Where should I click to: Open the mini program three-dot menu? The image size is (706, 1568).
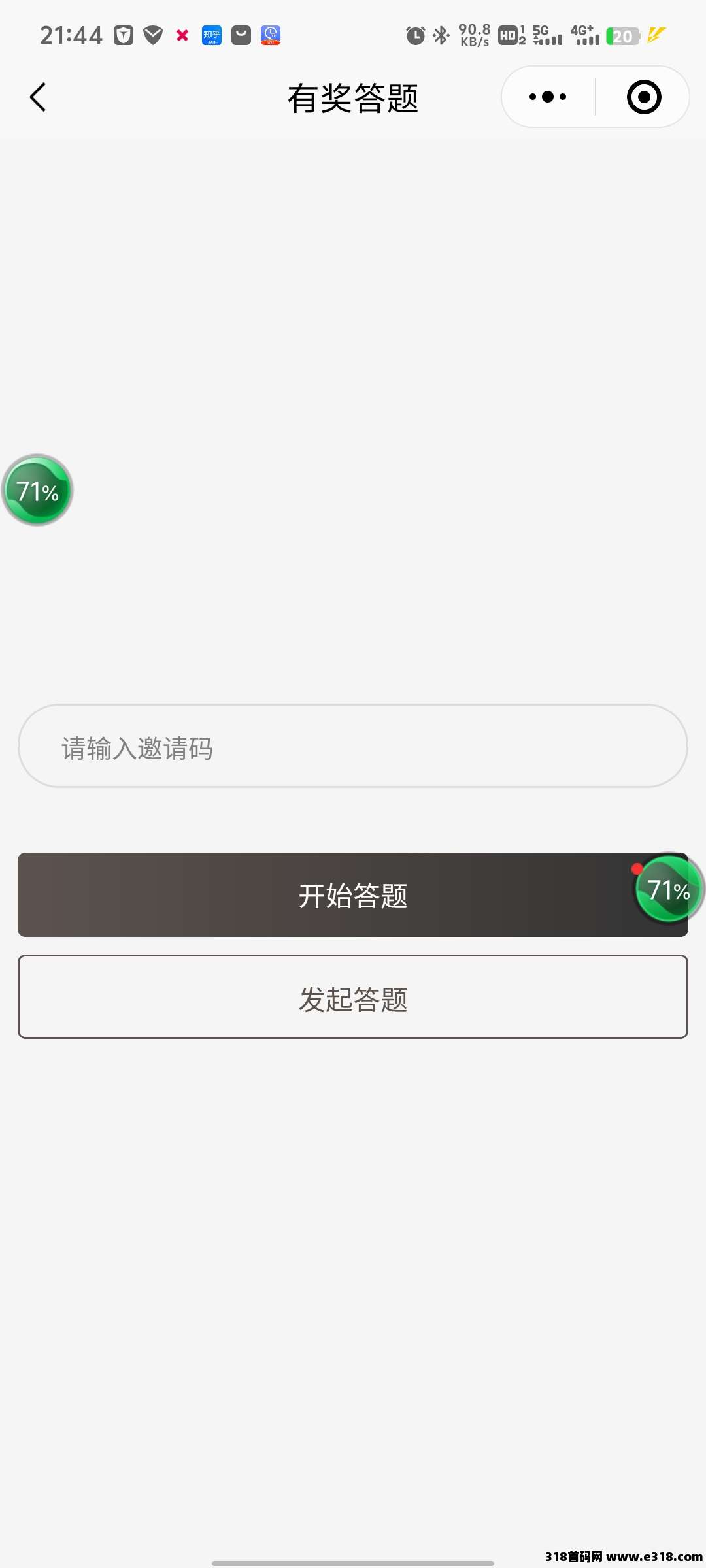(548, 97)
